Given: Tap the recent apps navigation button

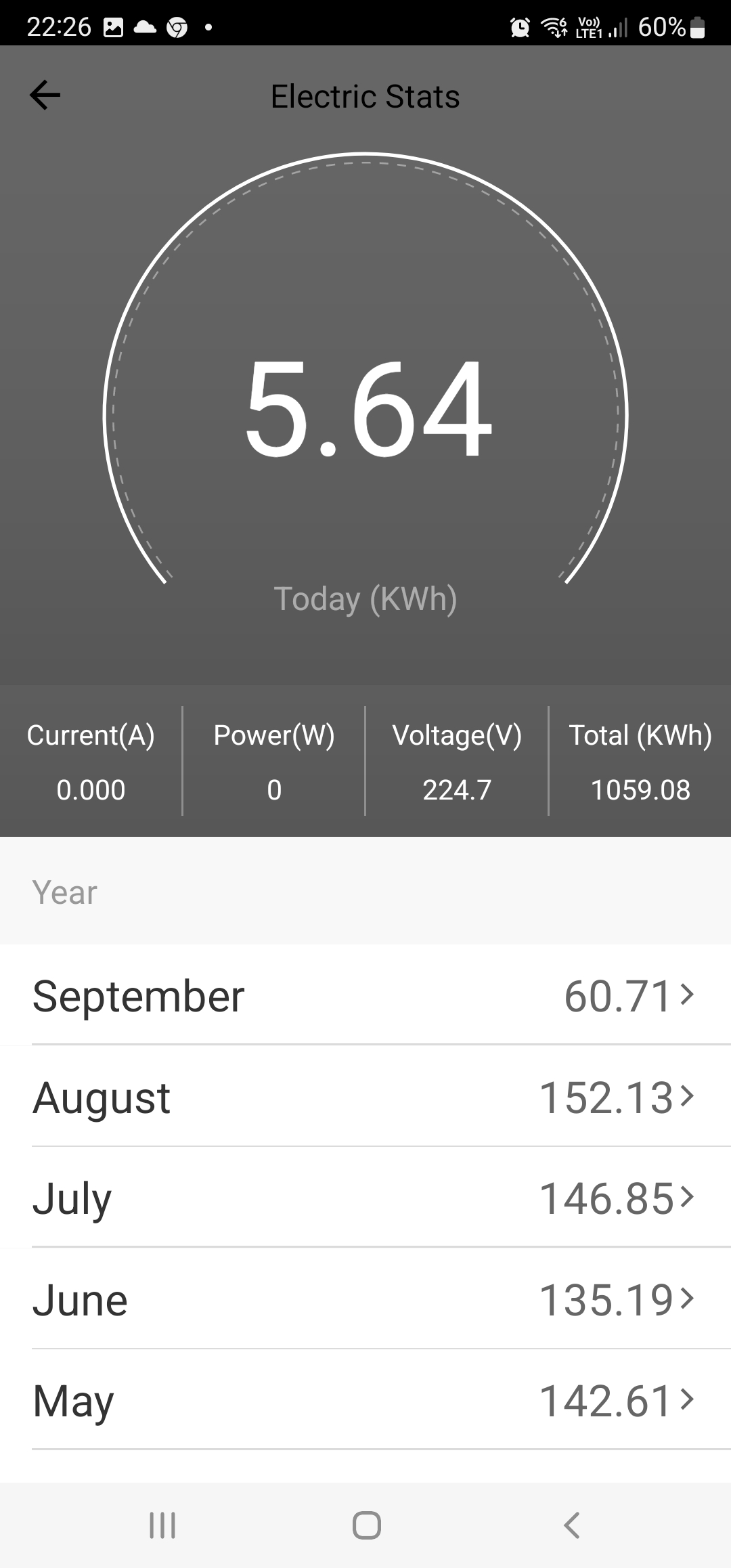Looking at the screenshot, I should 161,1527.
